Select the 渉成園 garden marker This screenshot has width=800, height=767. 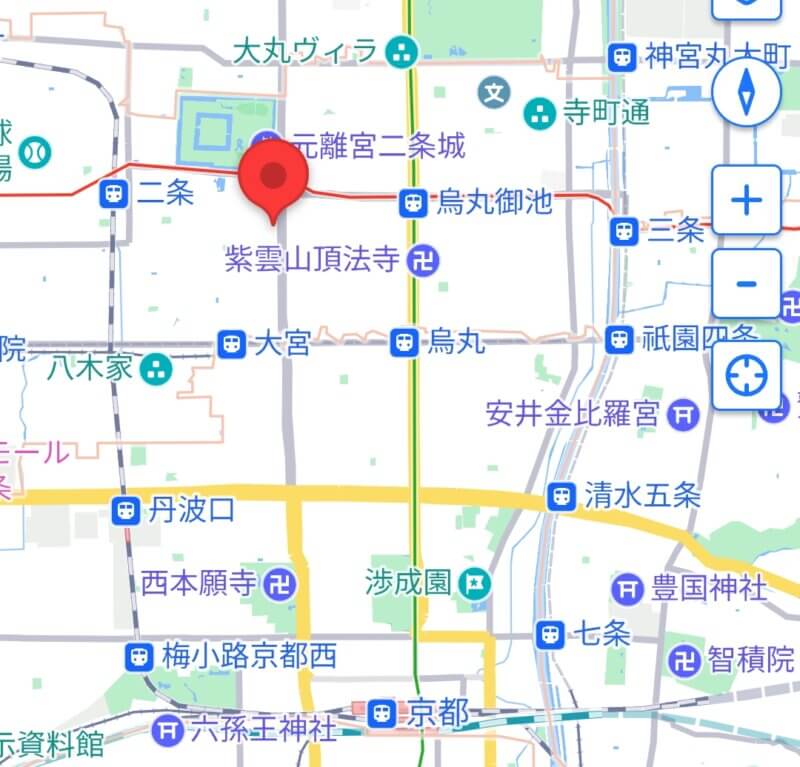pos(474,582)
